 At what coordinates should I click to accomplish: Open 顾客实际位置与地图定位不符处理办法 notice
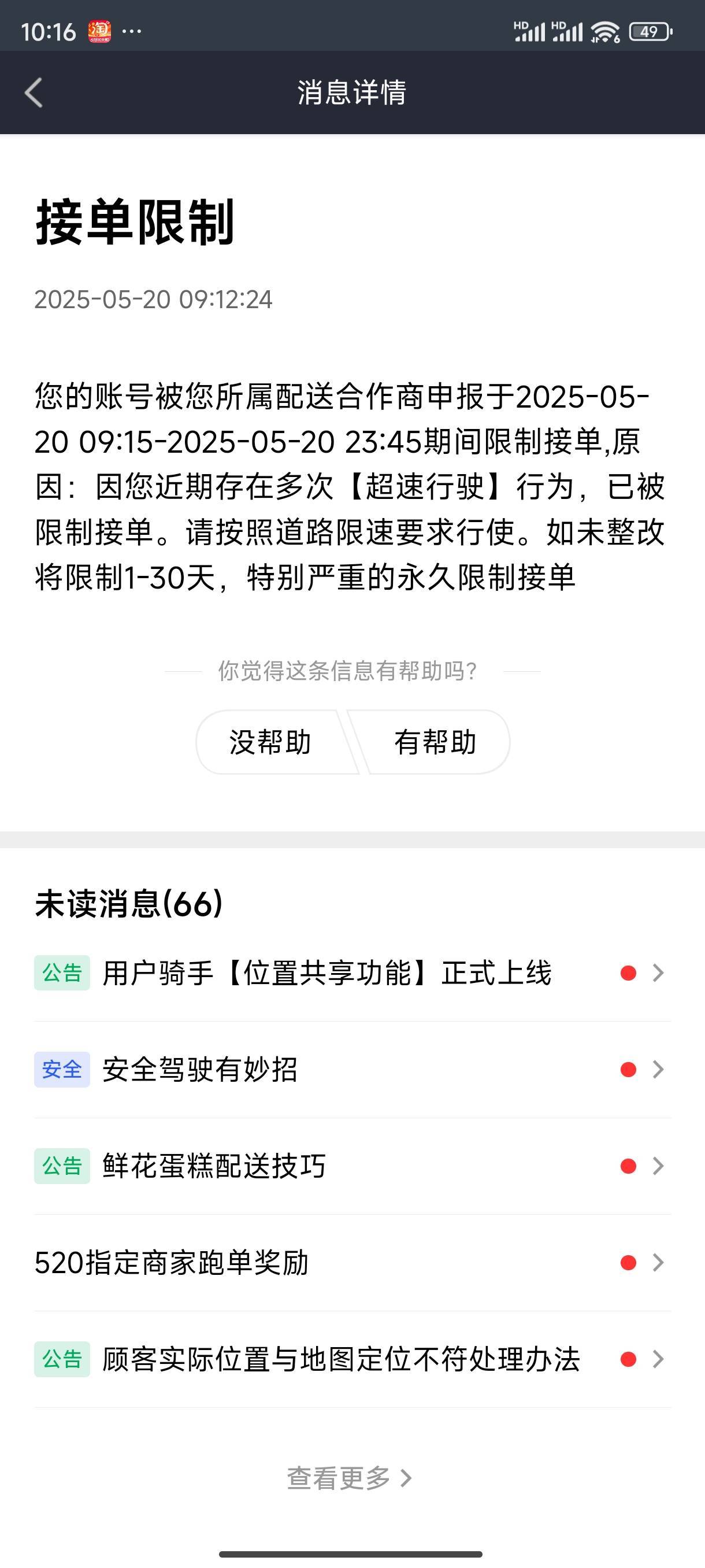(352, 1359)
